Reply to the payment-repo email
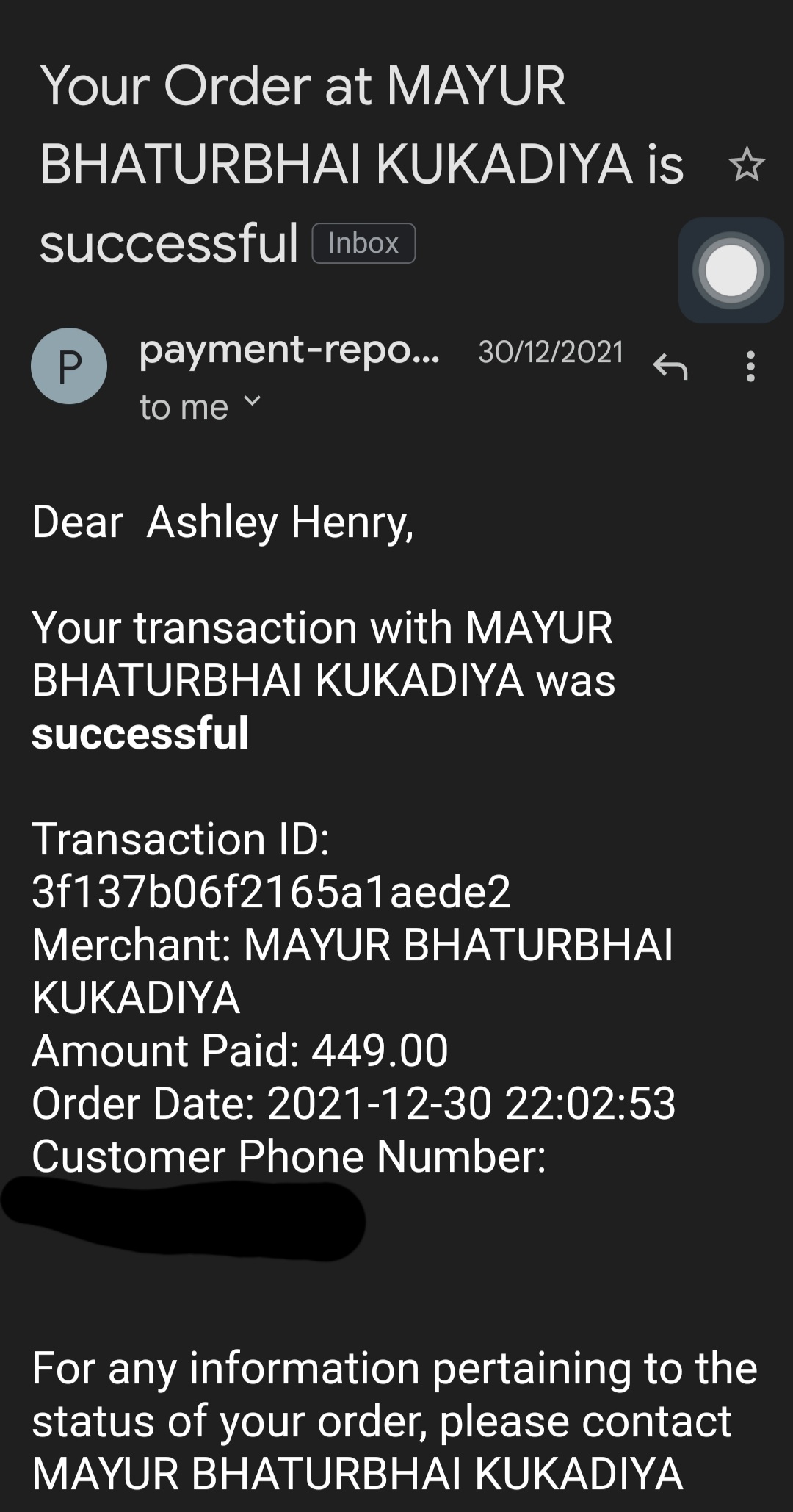This screenshot has height=1512, width=793. (x=670, y=366)
